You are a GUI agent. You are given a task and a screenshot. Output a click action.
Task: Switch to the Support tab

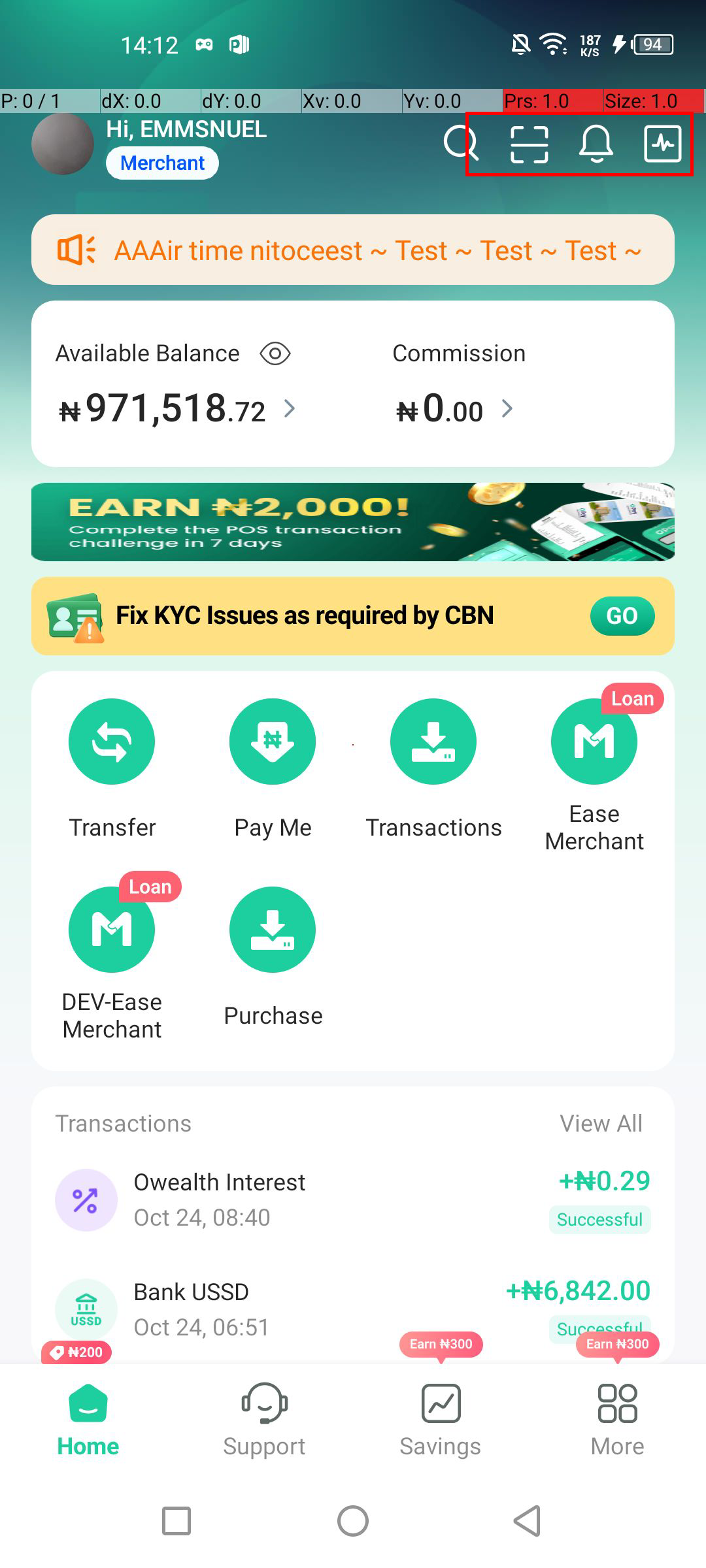[x=264, y=1419]
